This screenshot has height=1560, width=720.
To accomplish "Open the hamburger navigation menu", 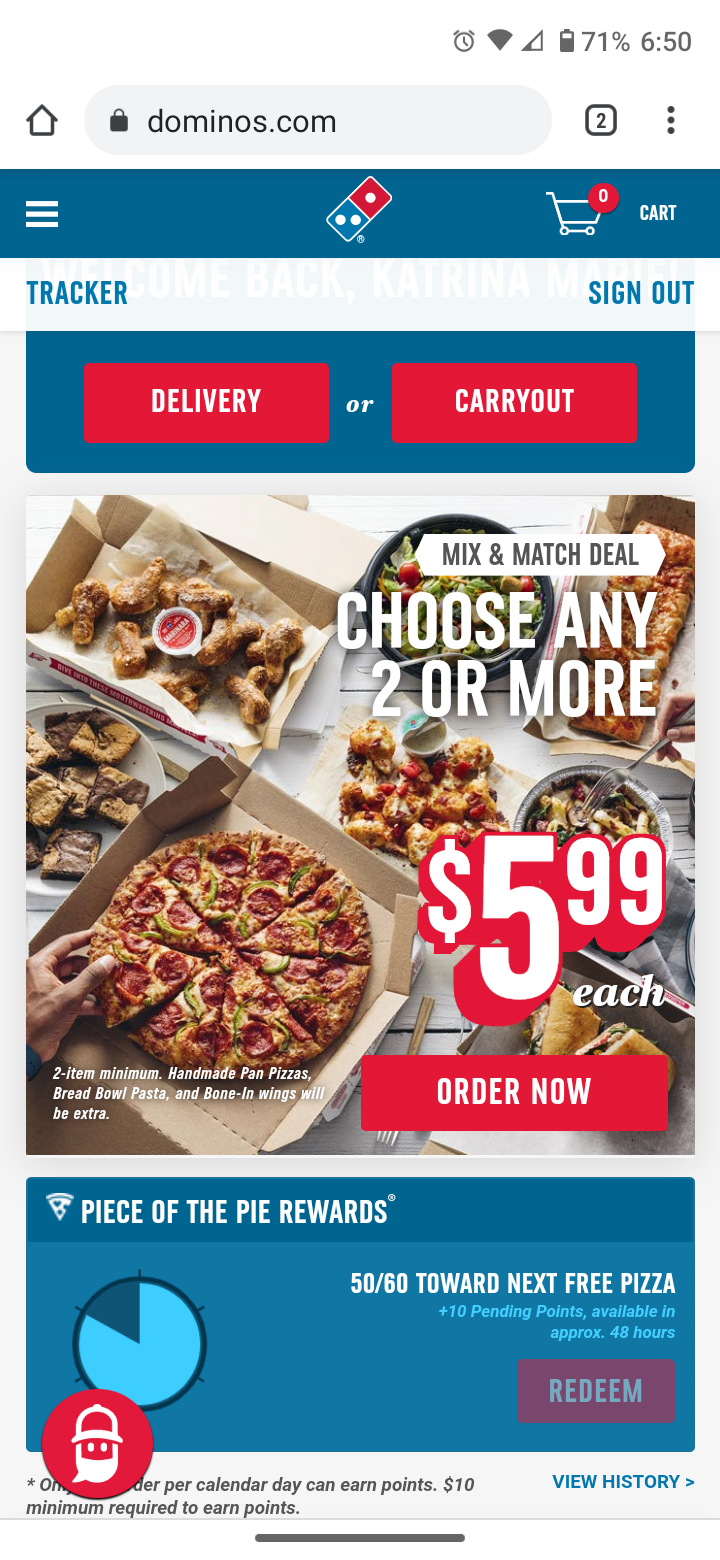I will (42, 214).
